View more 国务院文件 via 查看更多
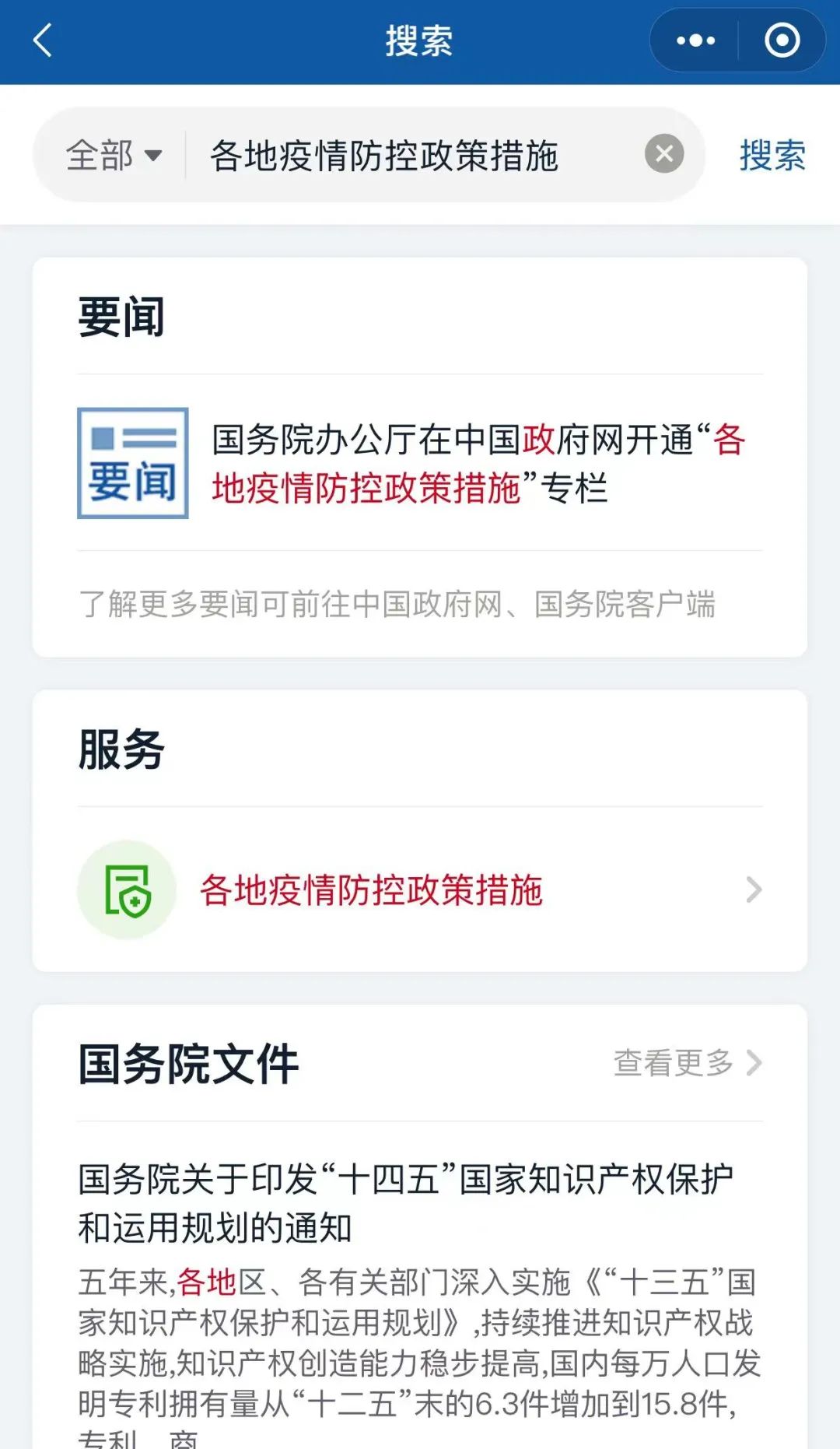The image size is (840, 1449). (x=686, y=1063)
